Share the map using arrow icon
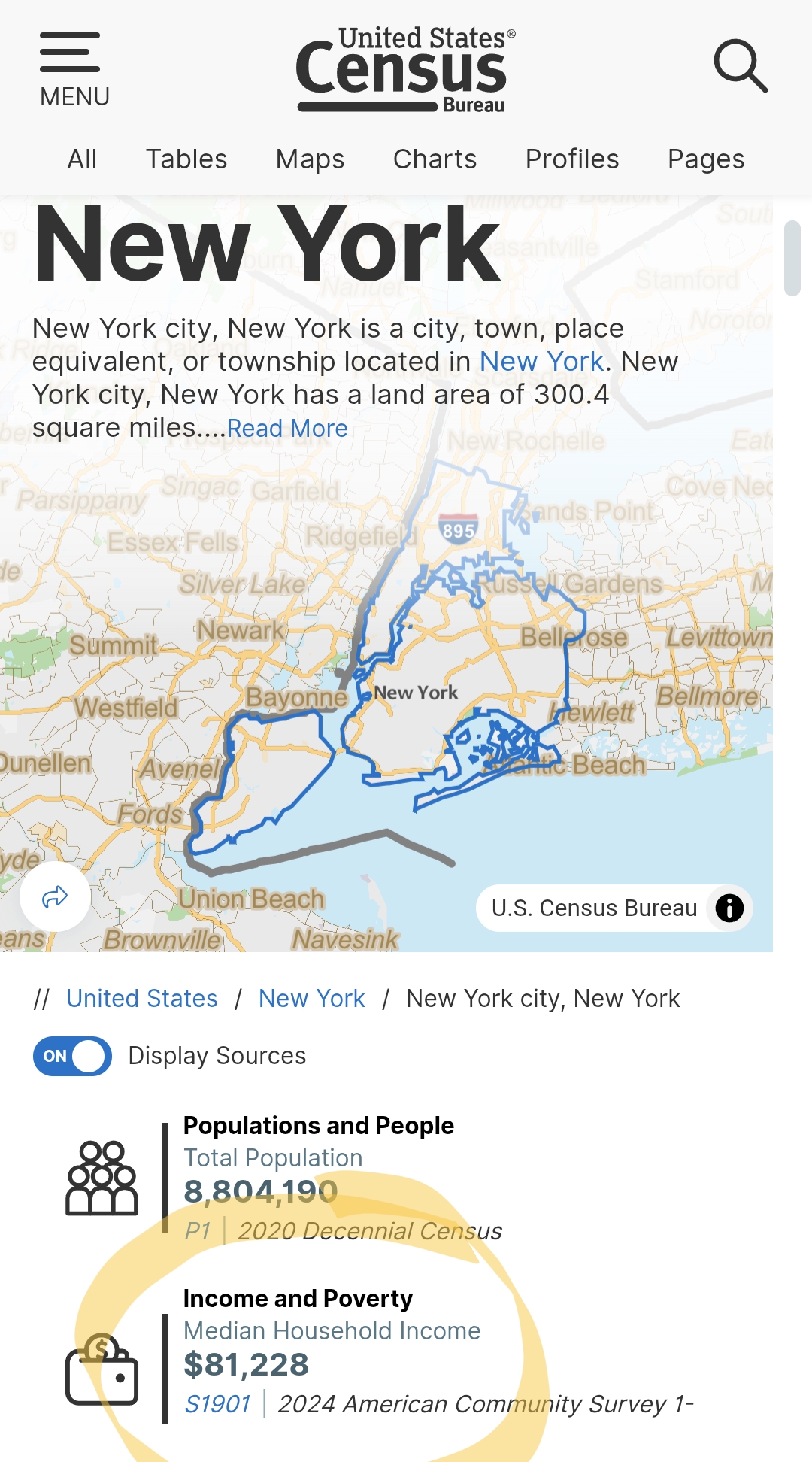This screenshot has height=1462, width=812. pyautogui.click(x=55, y=896)
